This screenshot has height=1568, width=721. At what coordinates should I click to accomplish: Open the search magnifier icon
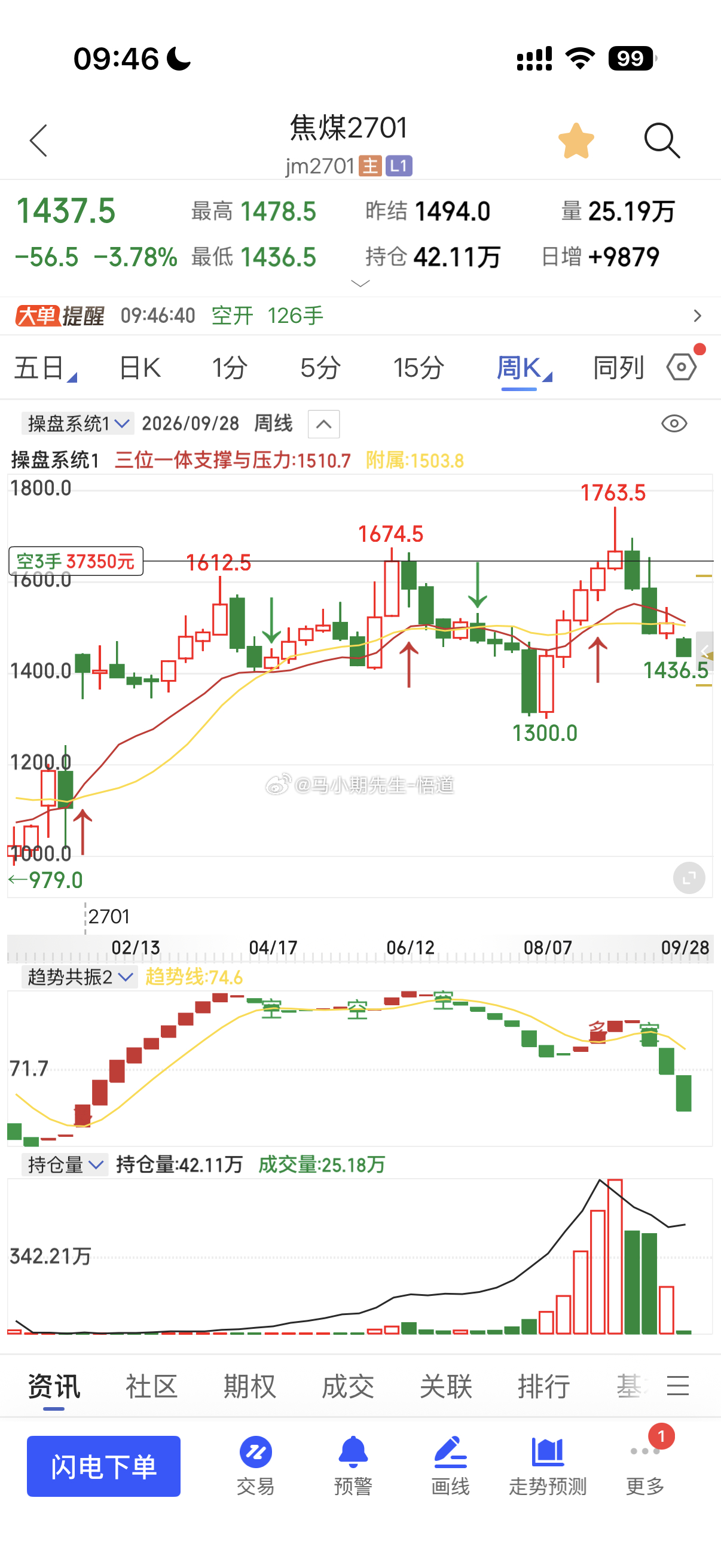[662, 141]
